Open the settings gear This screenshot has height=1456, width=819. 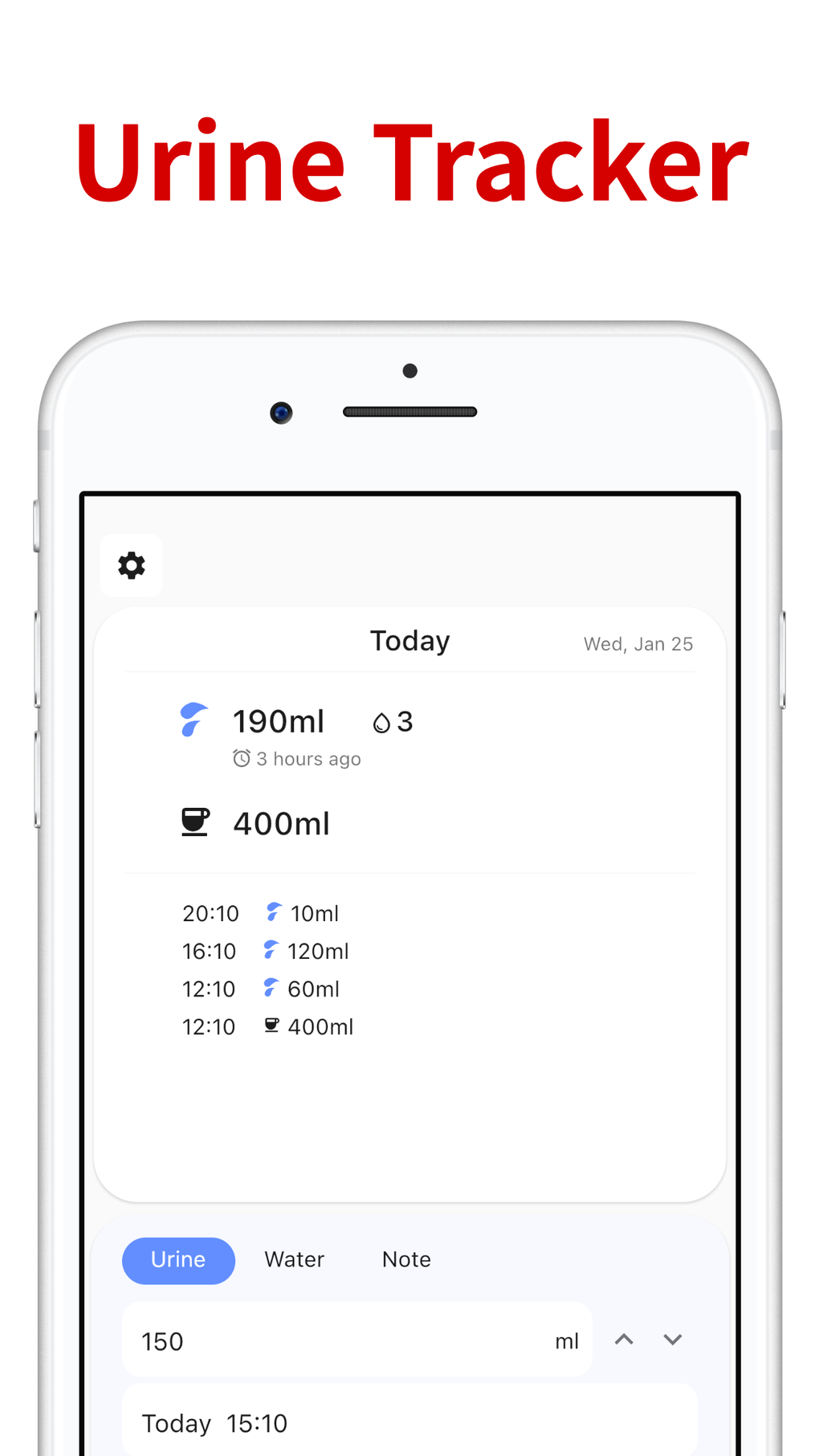(x=131, y=566)
